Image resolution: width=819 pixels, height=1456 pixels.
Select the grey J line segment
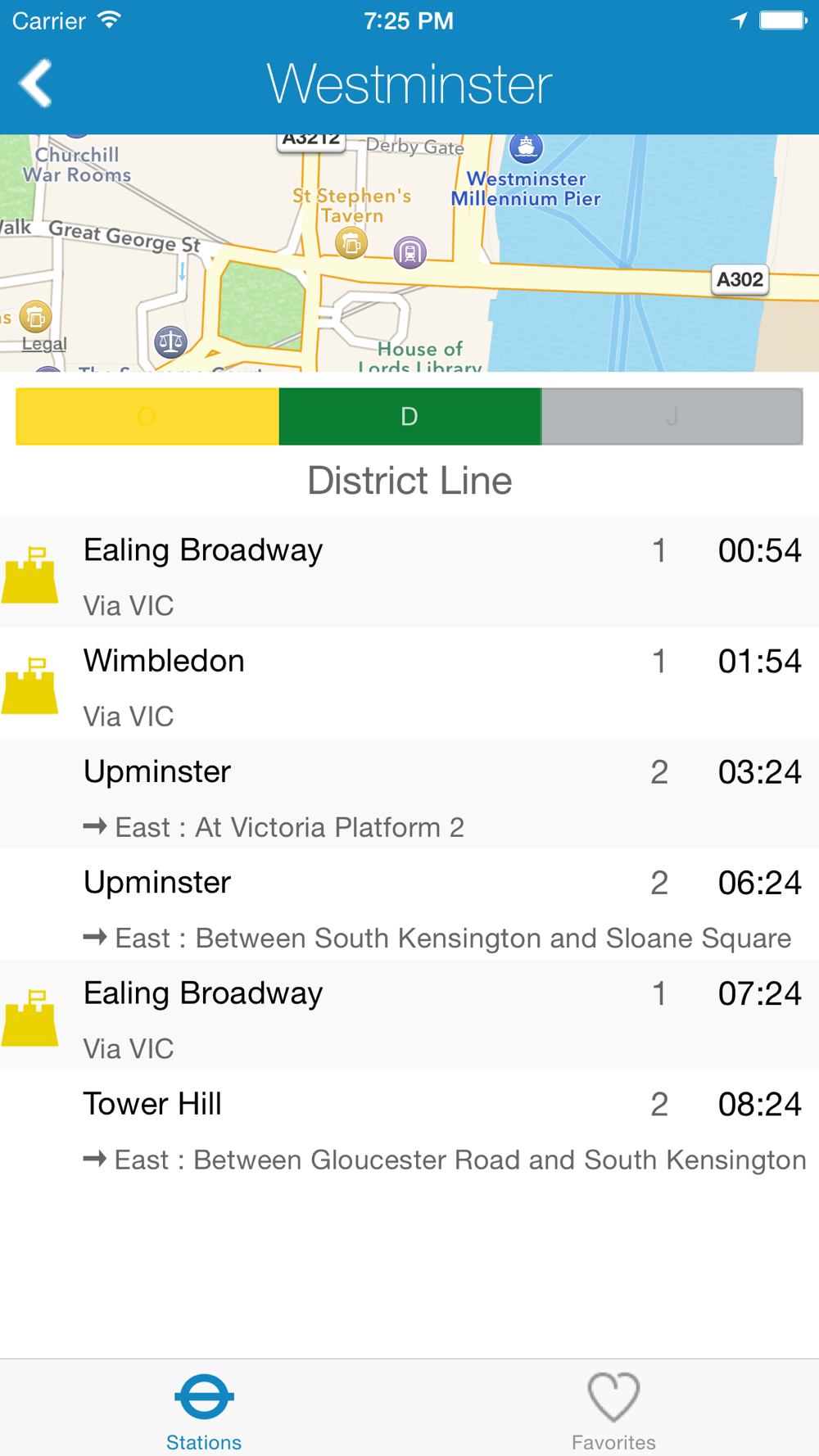pyautogui.click(x=672, y=417)
